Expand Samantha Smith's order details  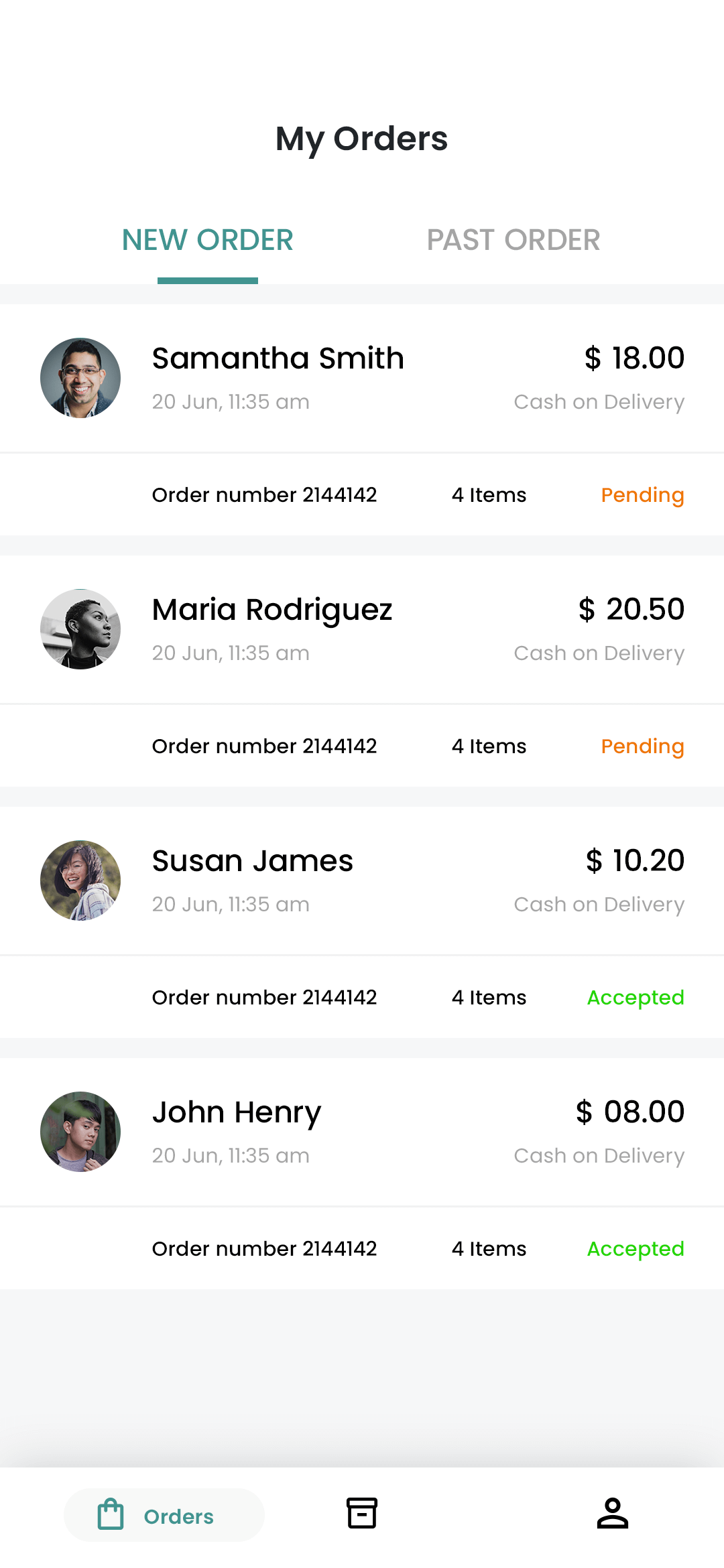[x=264, y=495]
